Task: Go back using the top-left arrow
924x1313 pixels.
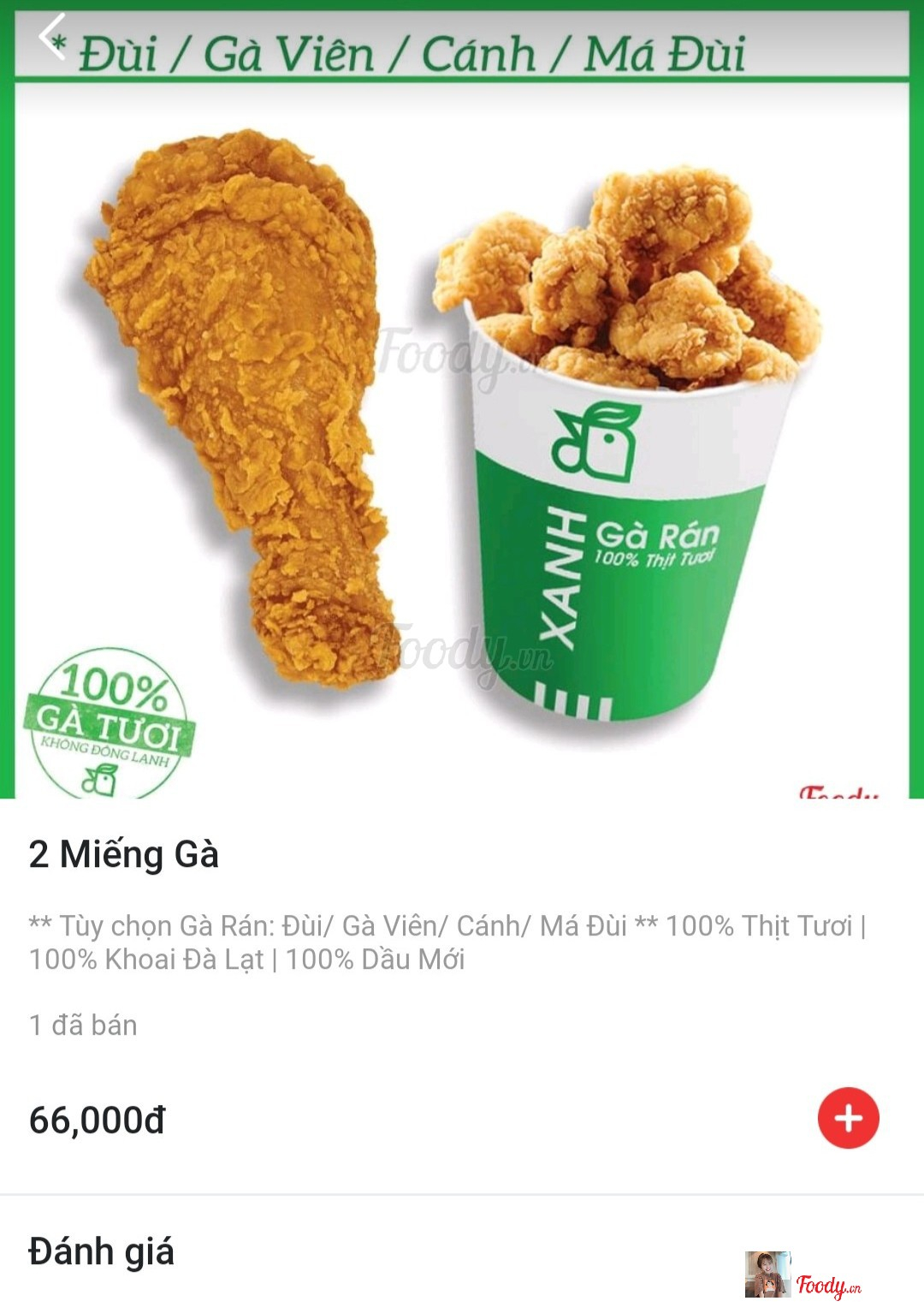Action: (52, 37)
